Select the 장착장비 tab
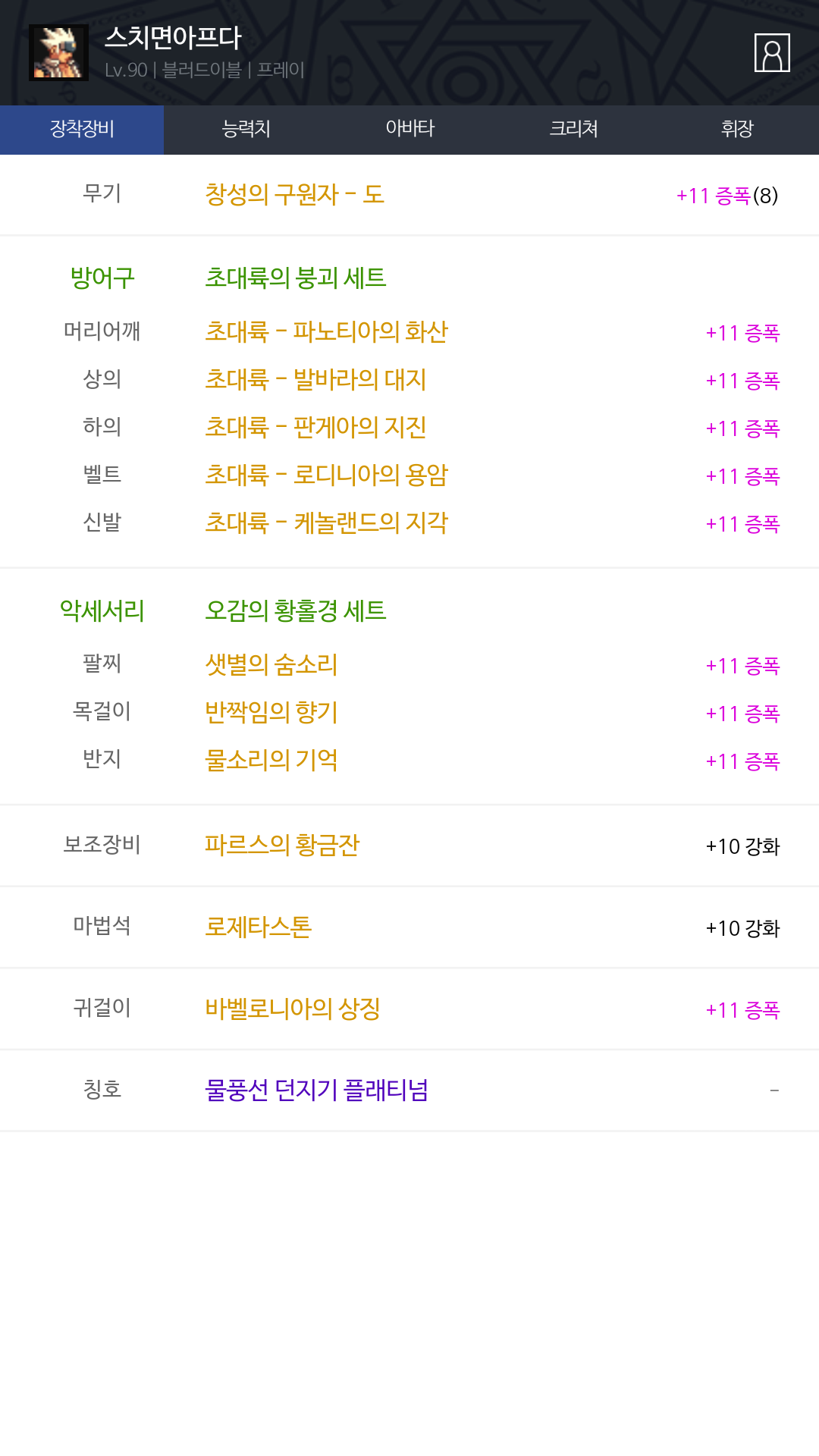 point(82,130)
